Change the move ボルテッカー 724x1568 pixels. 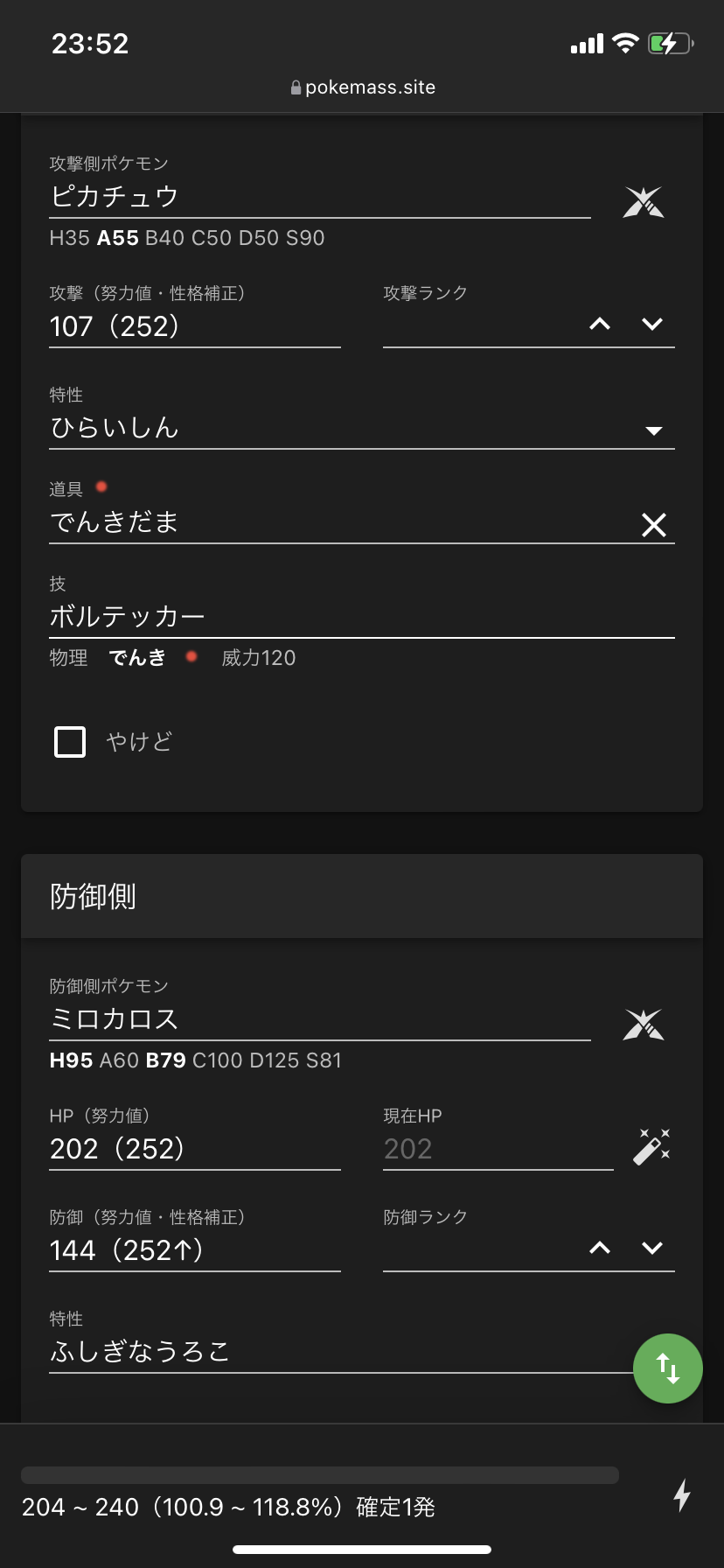362,617
